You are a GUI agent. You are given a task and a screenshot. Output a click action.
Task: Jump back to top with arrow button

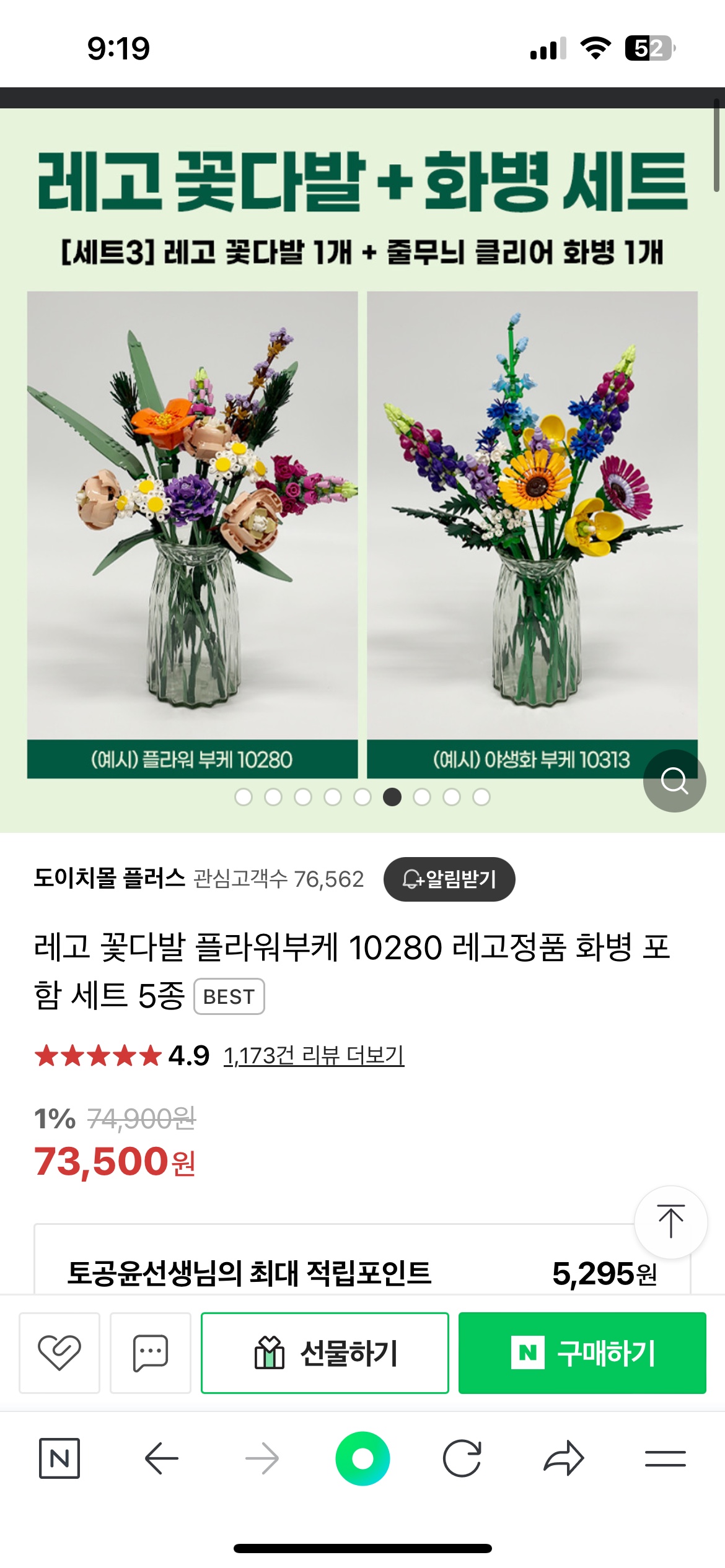670,1222
